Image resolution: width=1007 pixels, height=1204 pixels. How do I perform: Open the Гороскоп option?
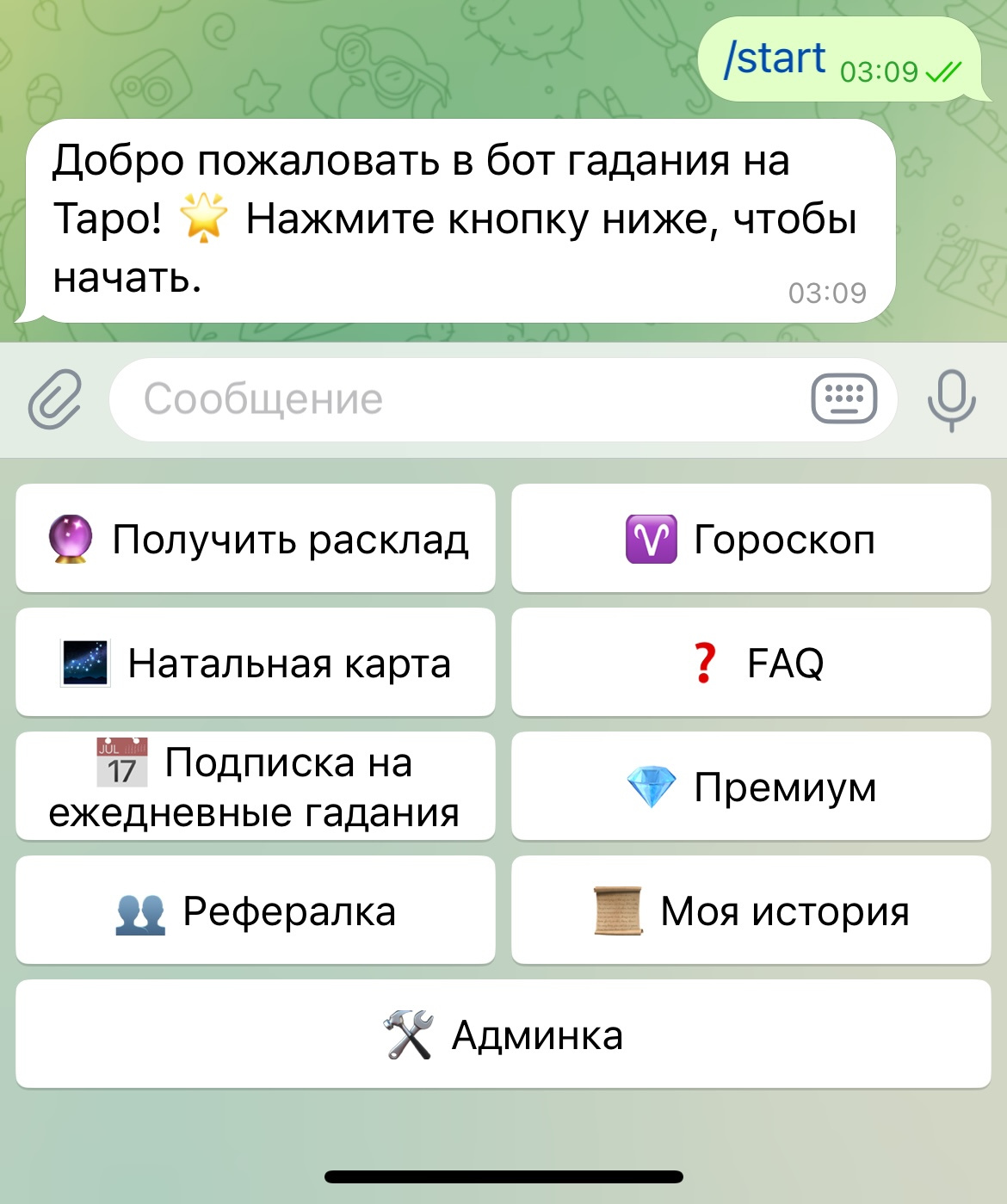[x=751, y=539]
